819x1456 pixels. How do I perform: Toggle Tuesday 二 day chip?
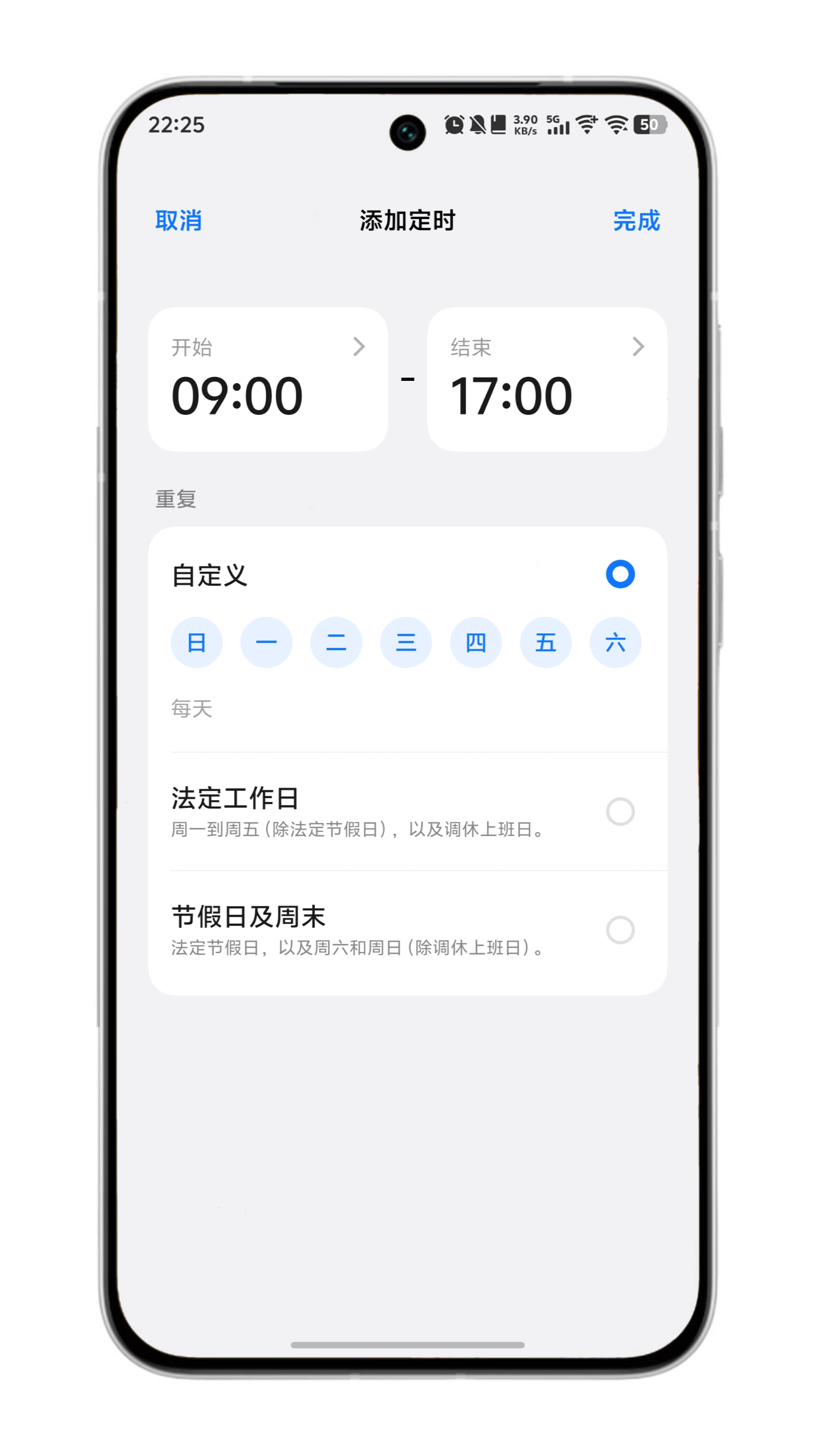click(336, 643)
